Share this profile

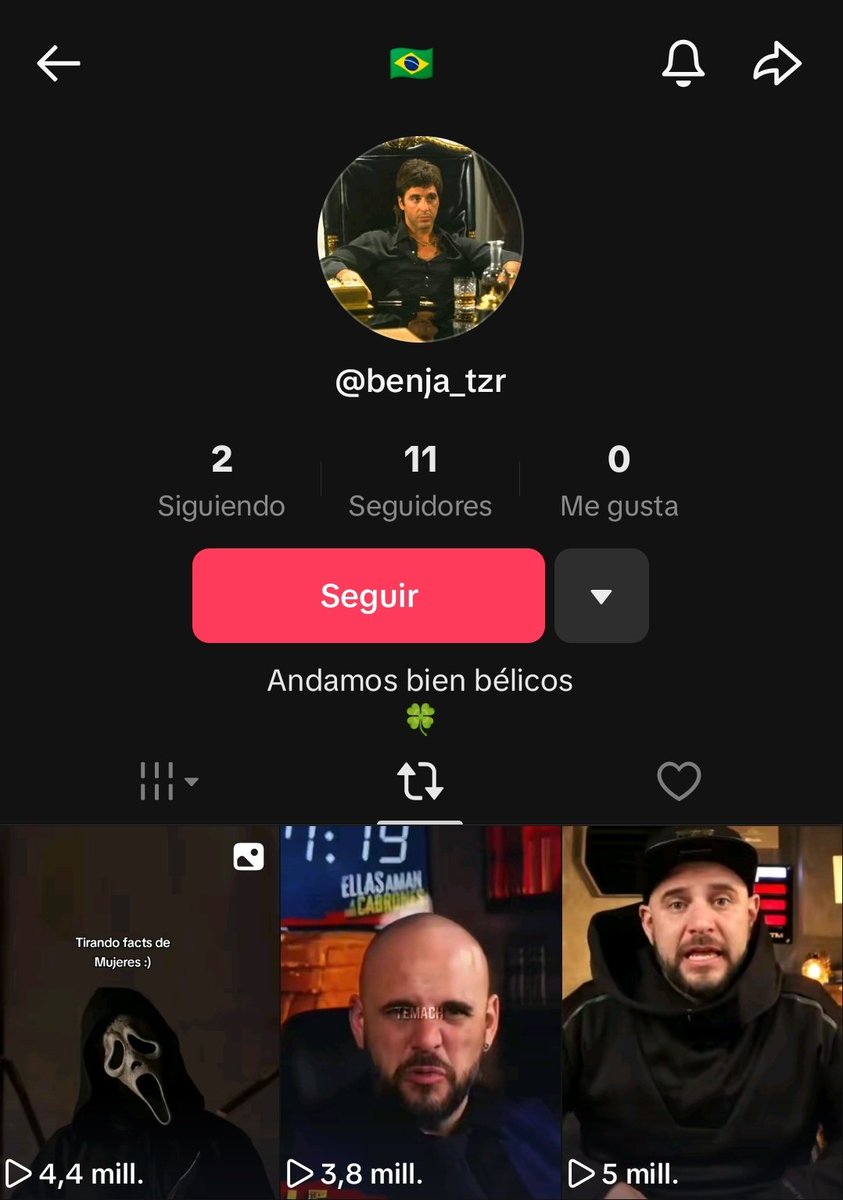(x=777, y=64)
